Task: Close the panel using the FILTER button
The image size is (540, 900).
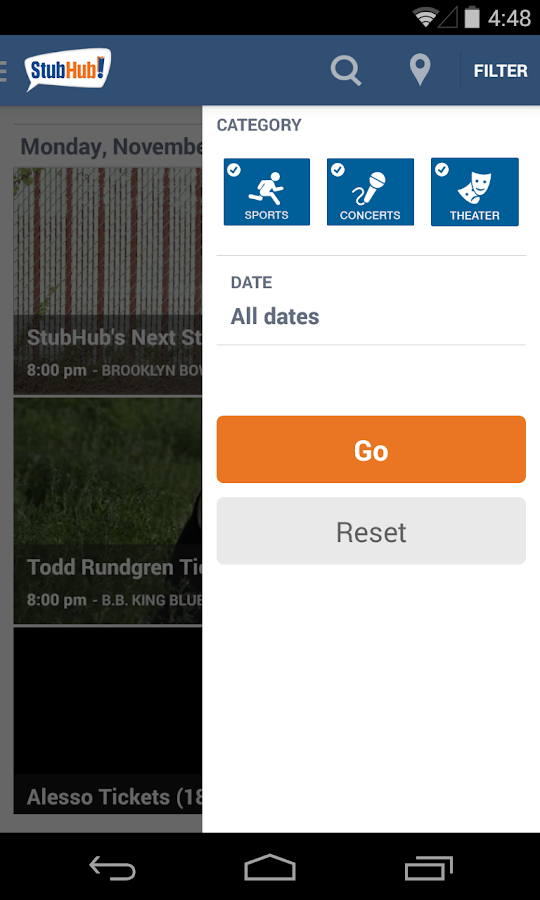Action: (500, 71)
